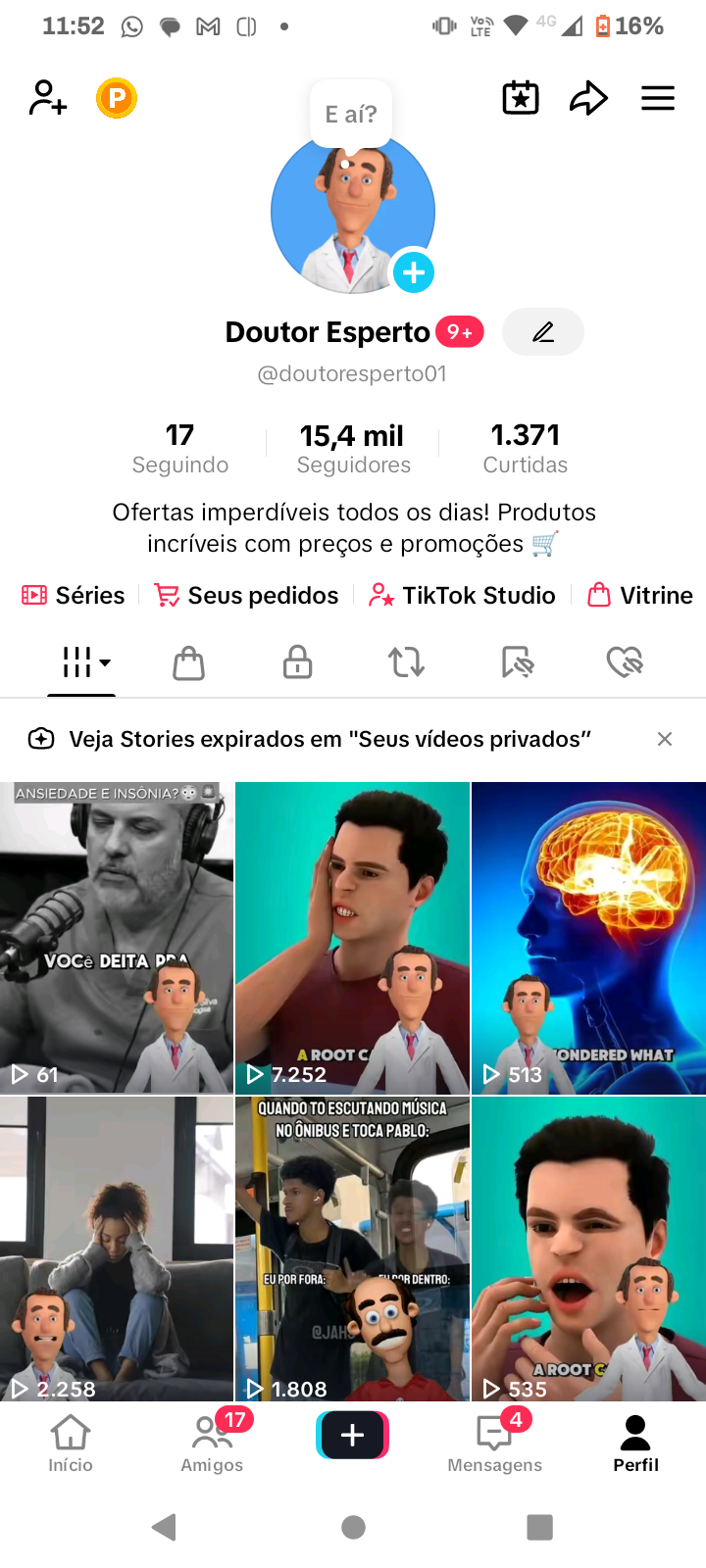Image resolution: width=706 pixels, height=1568 pixels.
Task: Open the Vitrine showcase
Action: tap(640, 595)
